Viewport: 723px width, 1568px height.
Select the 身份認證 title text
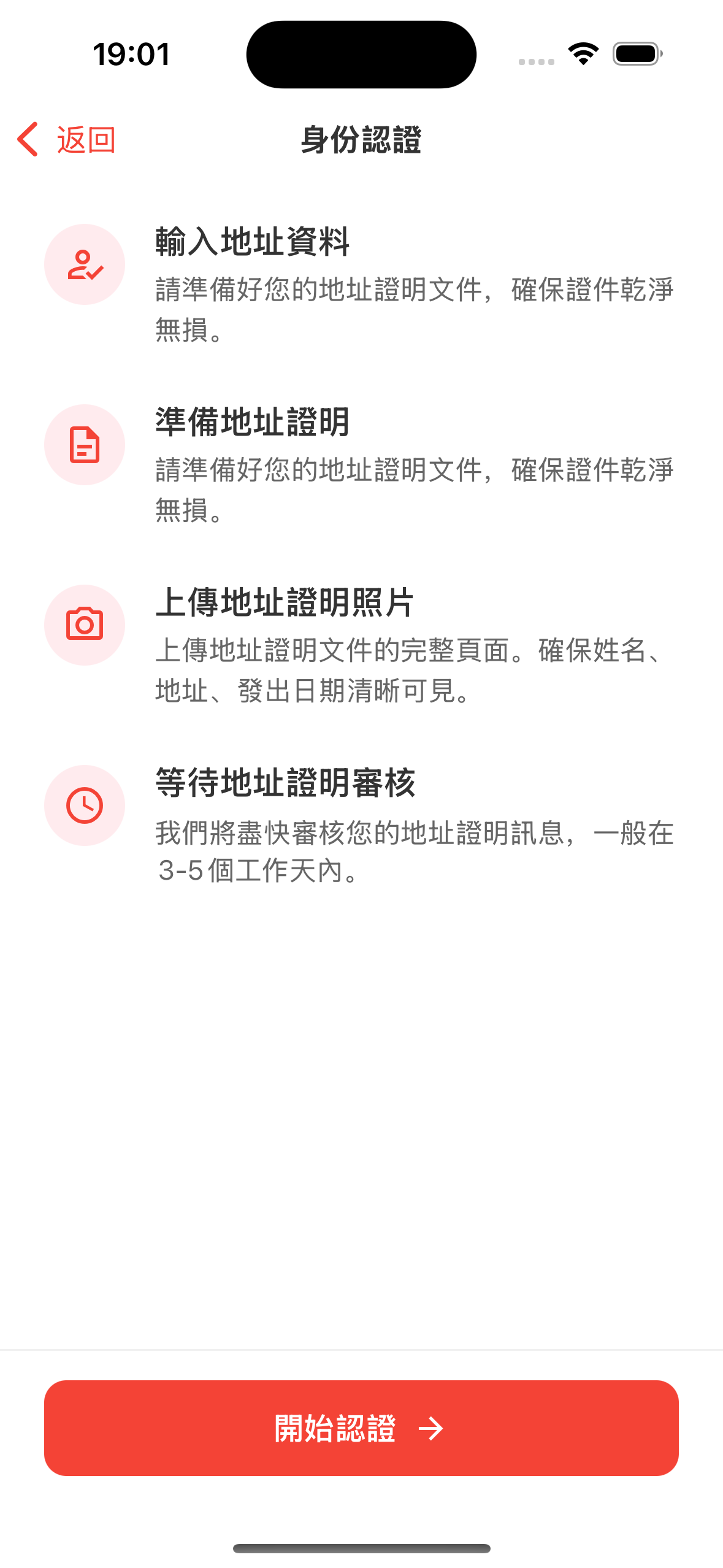click(361, 139)
